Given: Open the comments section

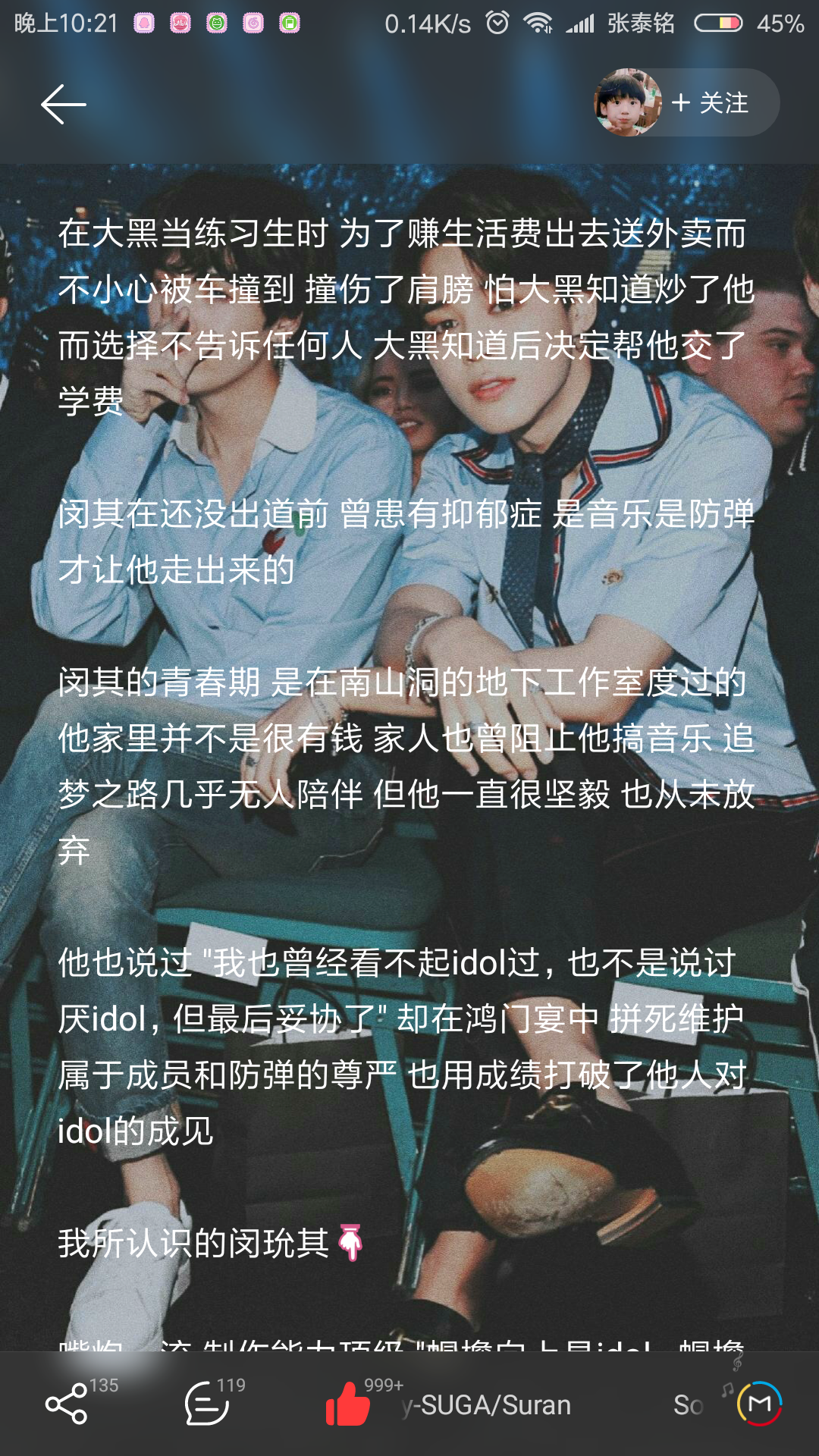Looking at the screenshot, I should pos(206,1404).
